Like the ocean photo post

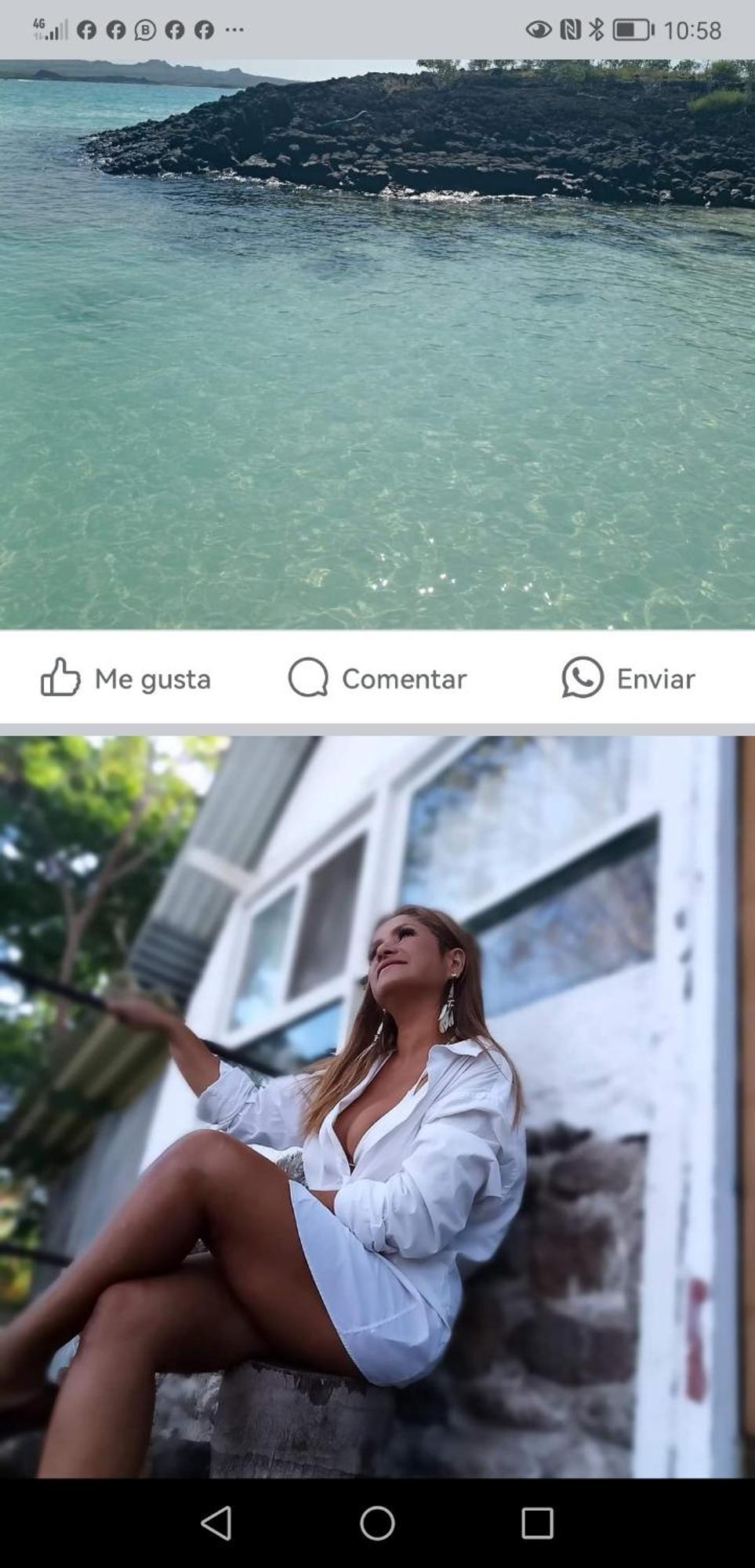point(125,678)
